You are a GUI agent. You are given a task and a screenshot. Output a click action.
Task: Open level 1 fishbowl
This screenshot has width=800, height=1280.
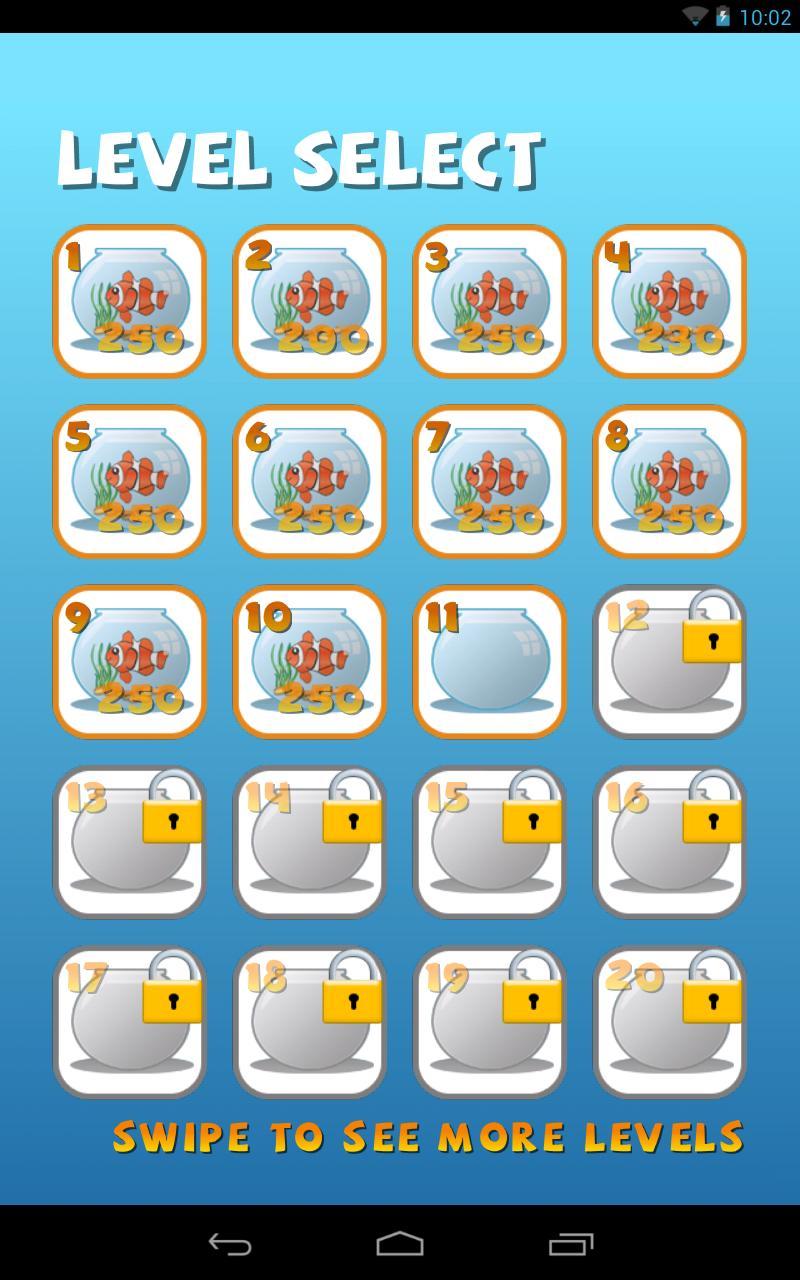130,301
